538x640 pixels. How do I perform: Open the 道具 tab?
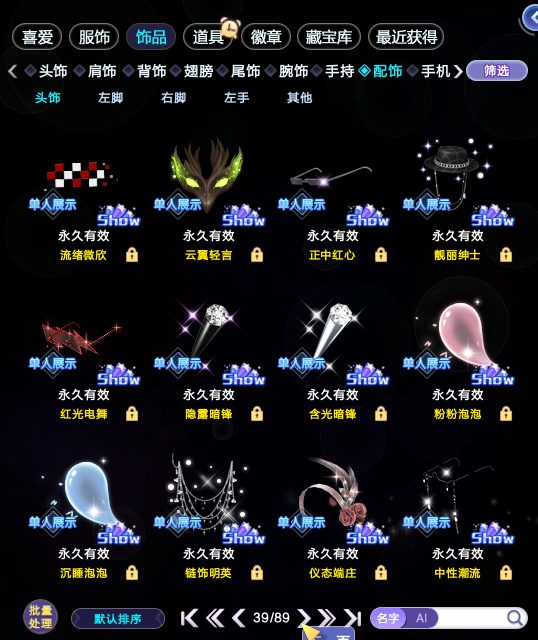click(x=208, y=37)
